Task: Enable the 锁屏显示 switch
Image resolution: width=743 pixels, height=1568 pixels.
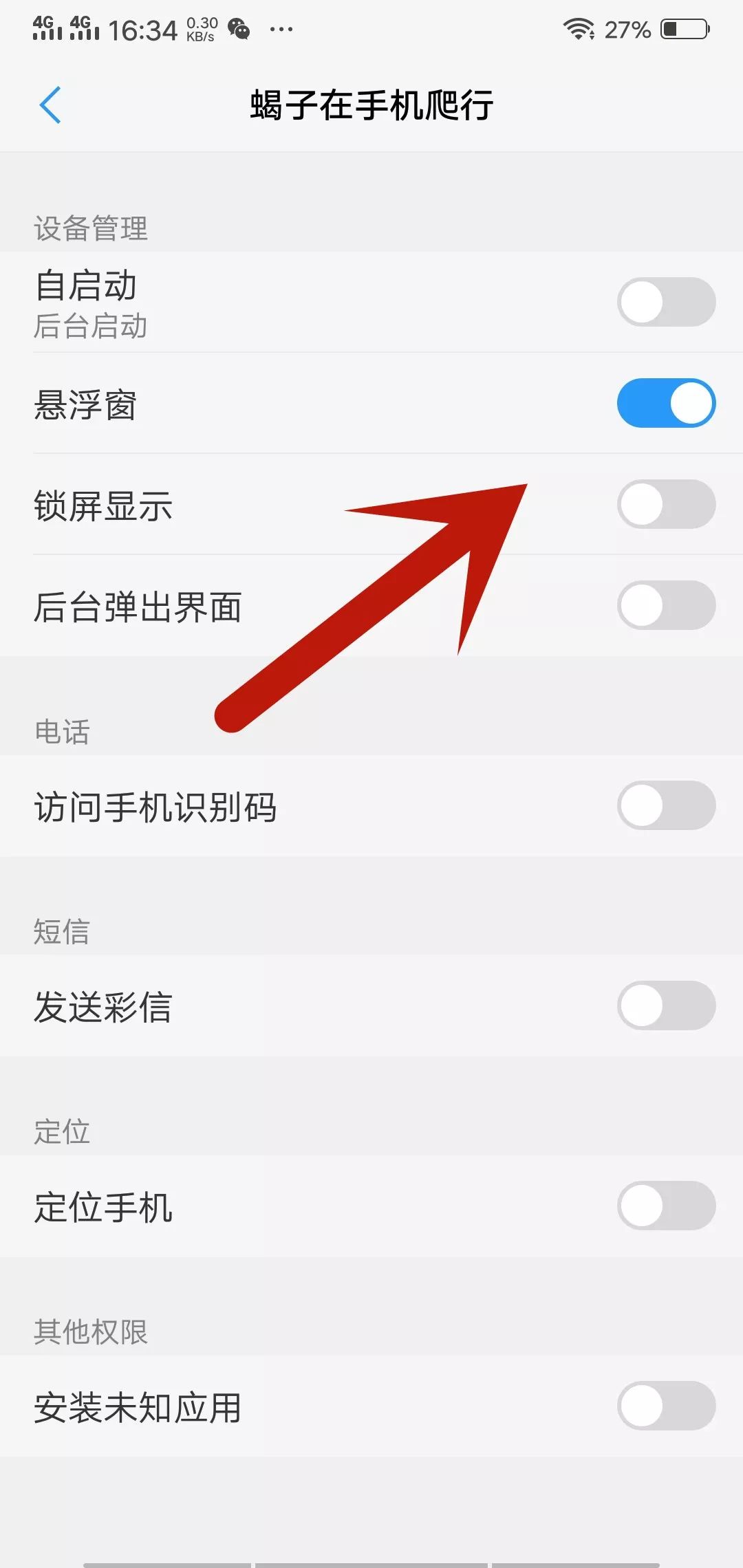Action: point(665,504)
